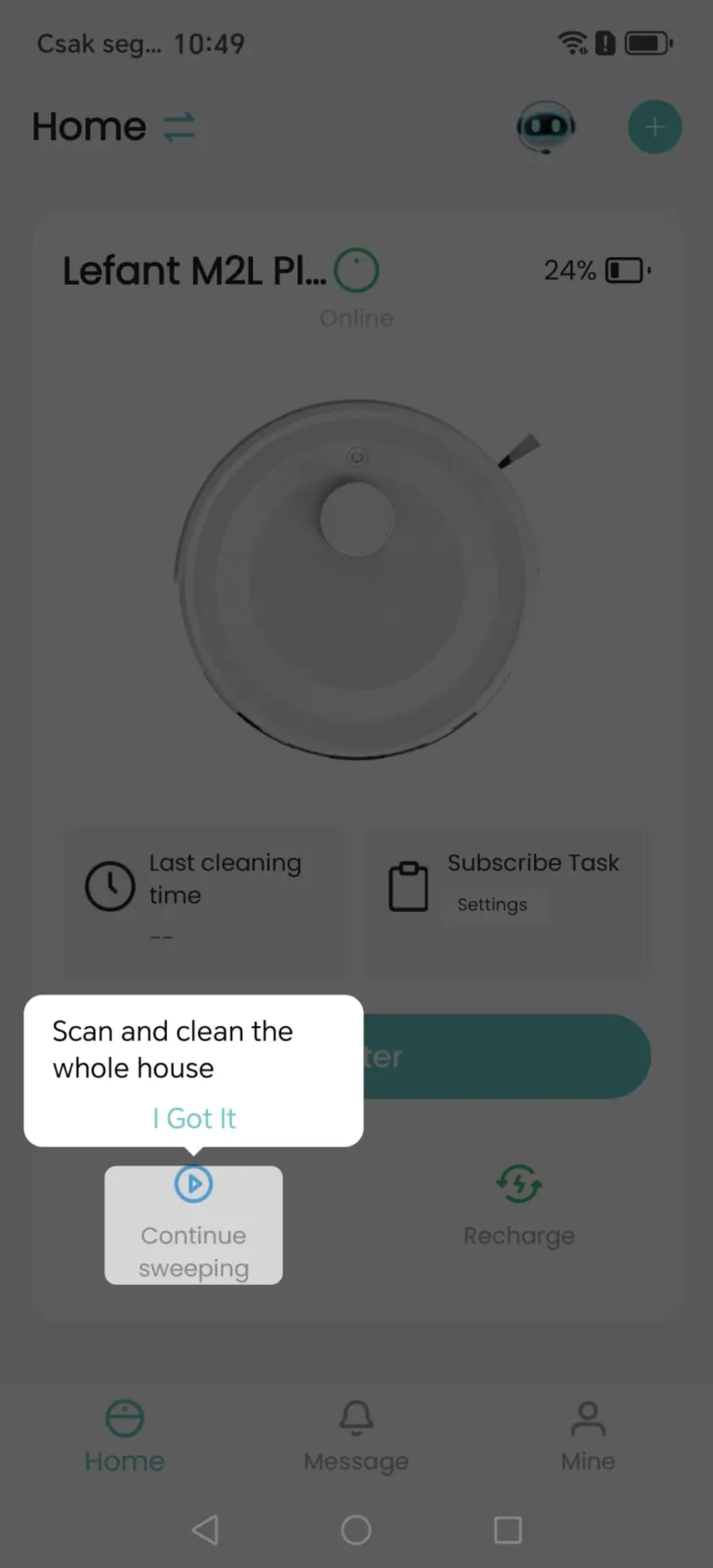Send the robot to Recharge
This screenshot has height=1568, width=713.
click(518, 1206)
